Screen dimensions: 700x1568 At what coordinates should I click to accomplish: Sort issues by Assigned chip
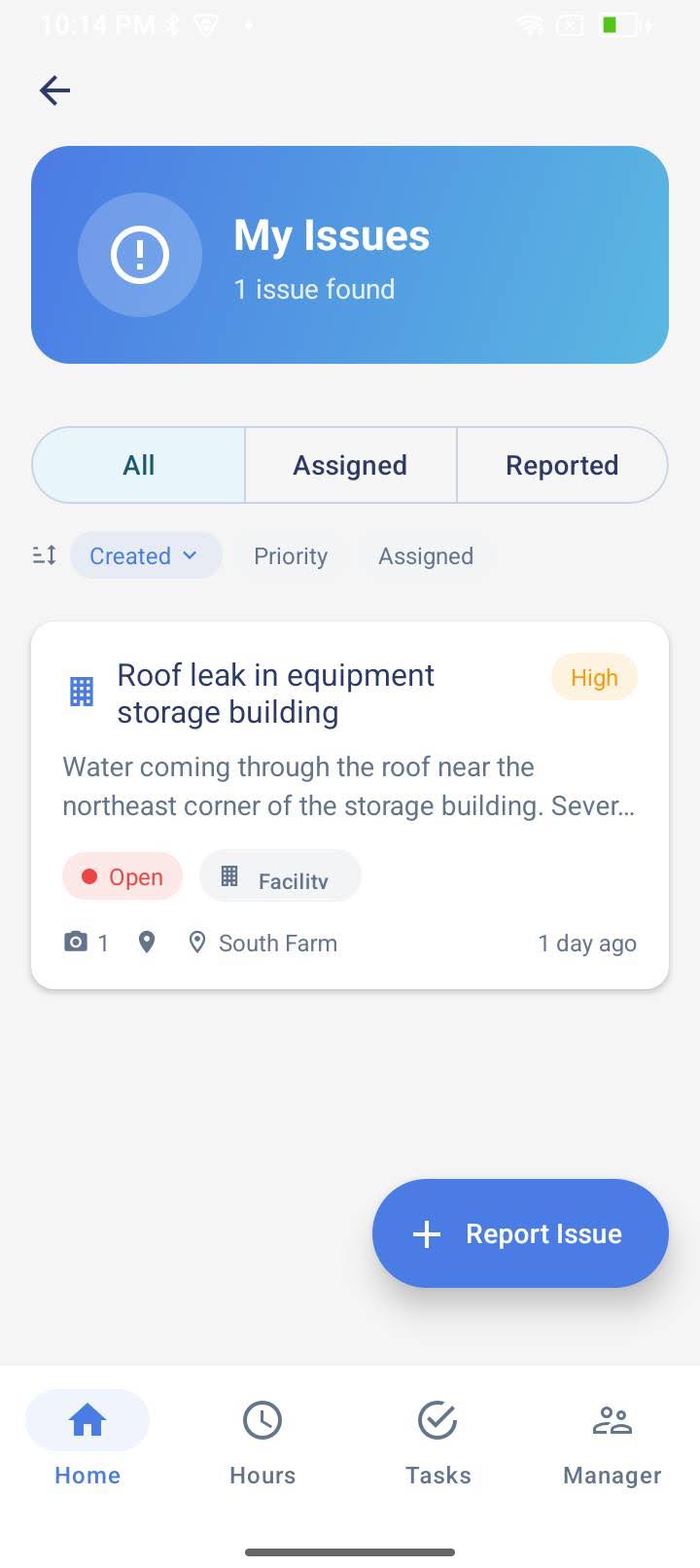[x=426, y=555]
